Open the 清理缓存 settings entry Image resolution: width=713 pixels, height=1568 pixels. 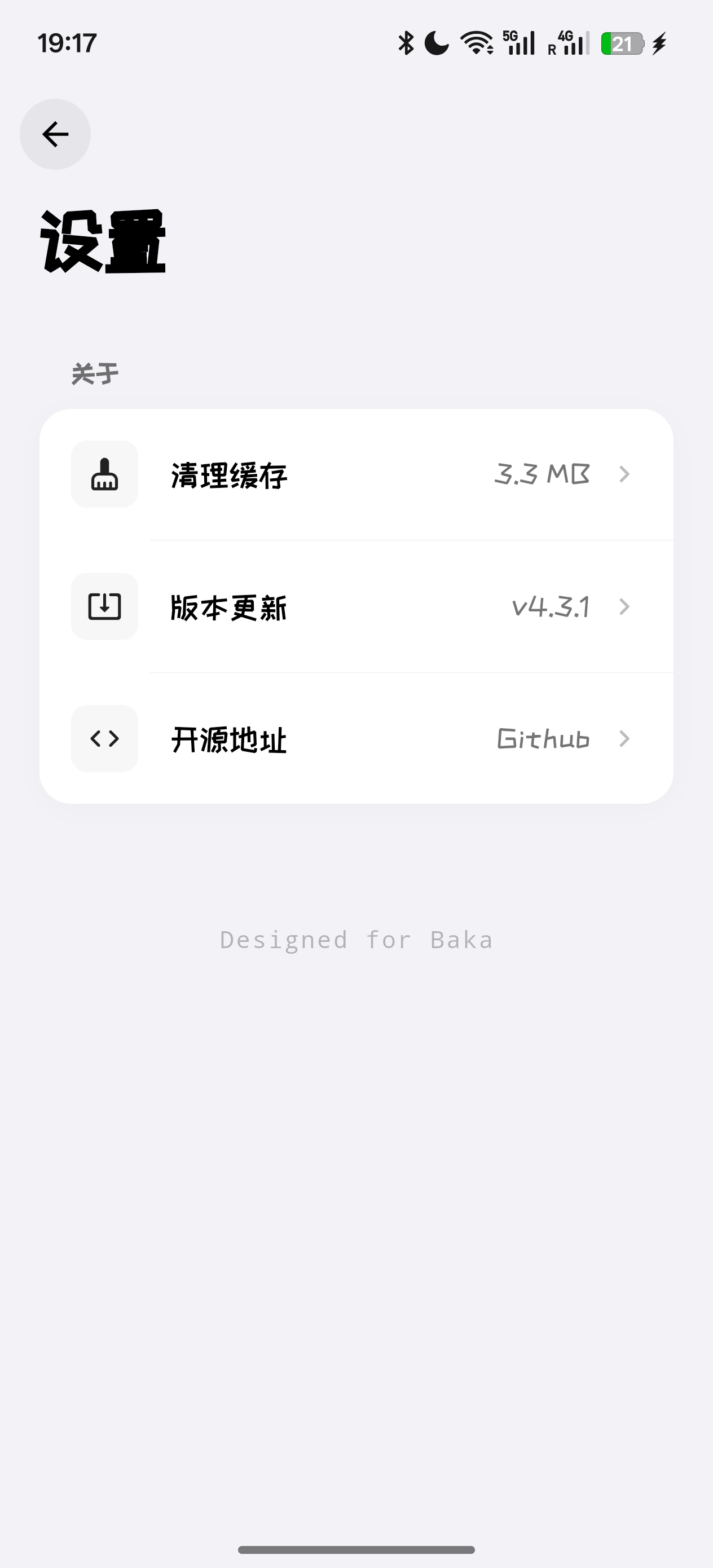[228, 475]
